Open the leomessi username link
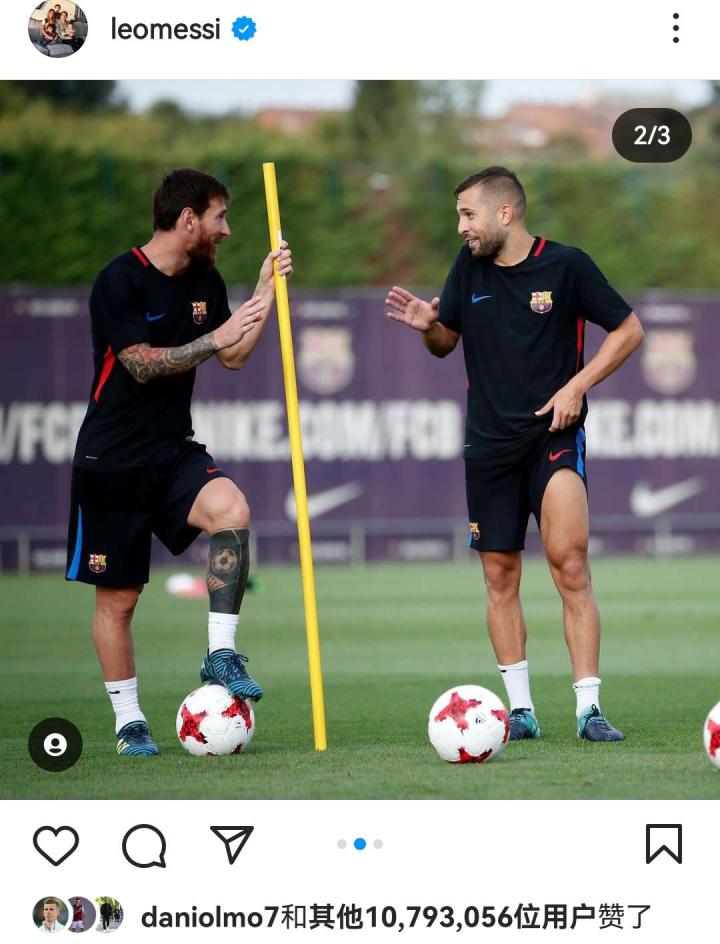Image resolution: width=720 pixels, height=944 pixels. pyautogui.click(x=165, y=29)
